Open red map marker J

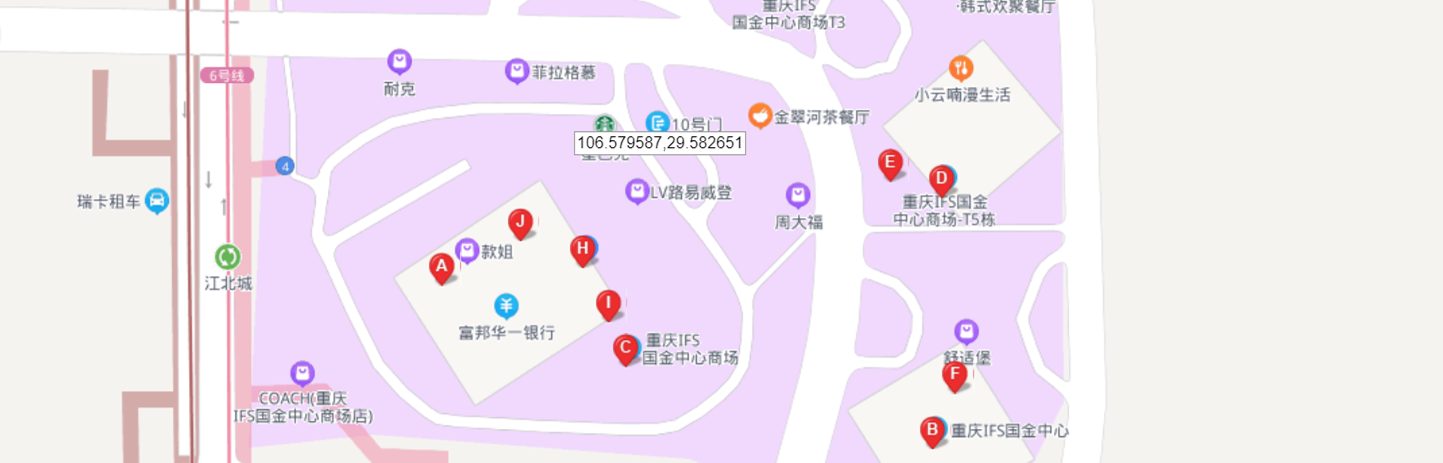(520, 222)
